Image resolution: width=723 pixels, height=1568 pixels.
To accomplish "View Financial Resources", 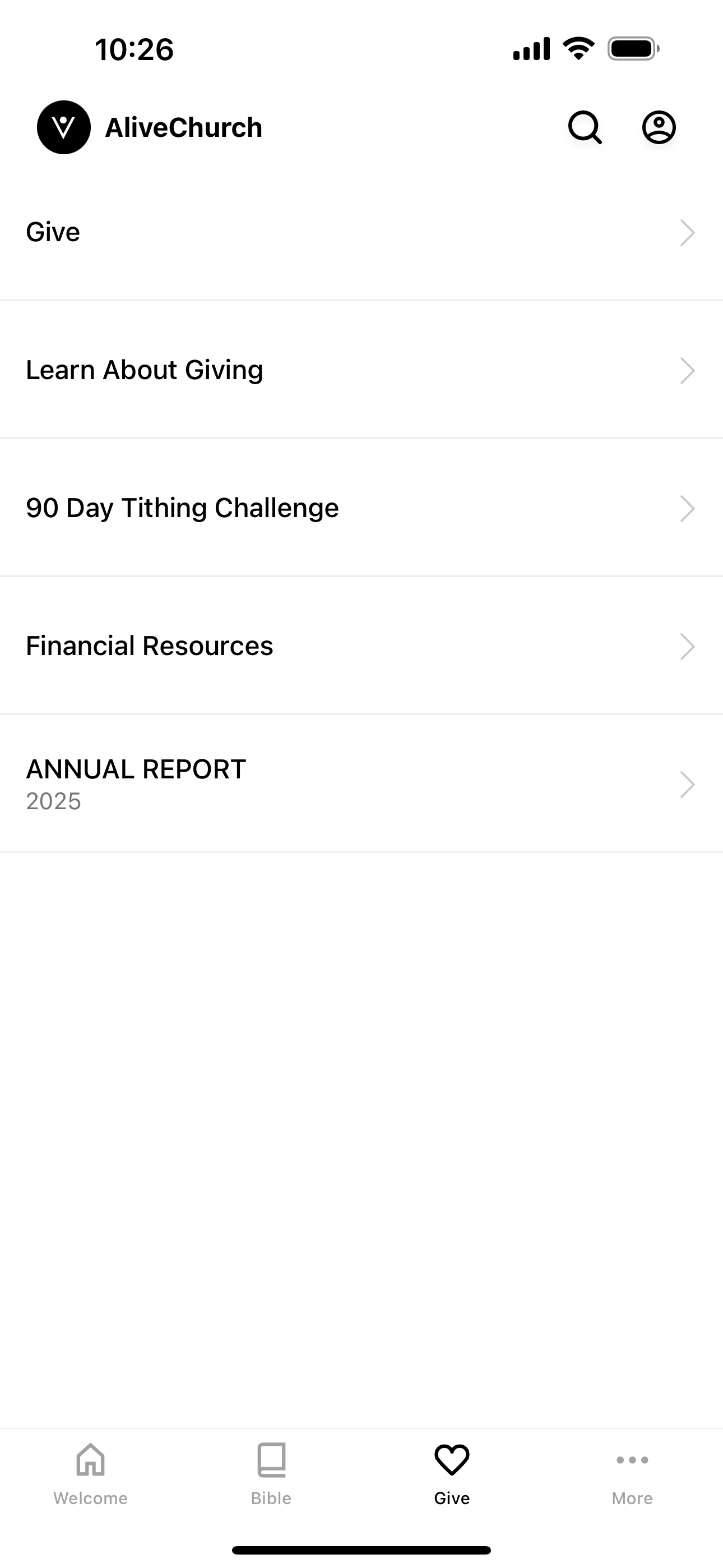I will (x=361, y=646).
